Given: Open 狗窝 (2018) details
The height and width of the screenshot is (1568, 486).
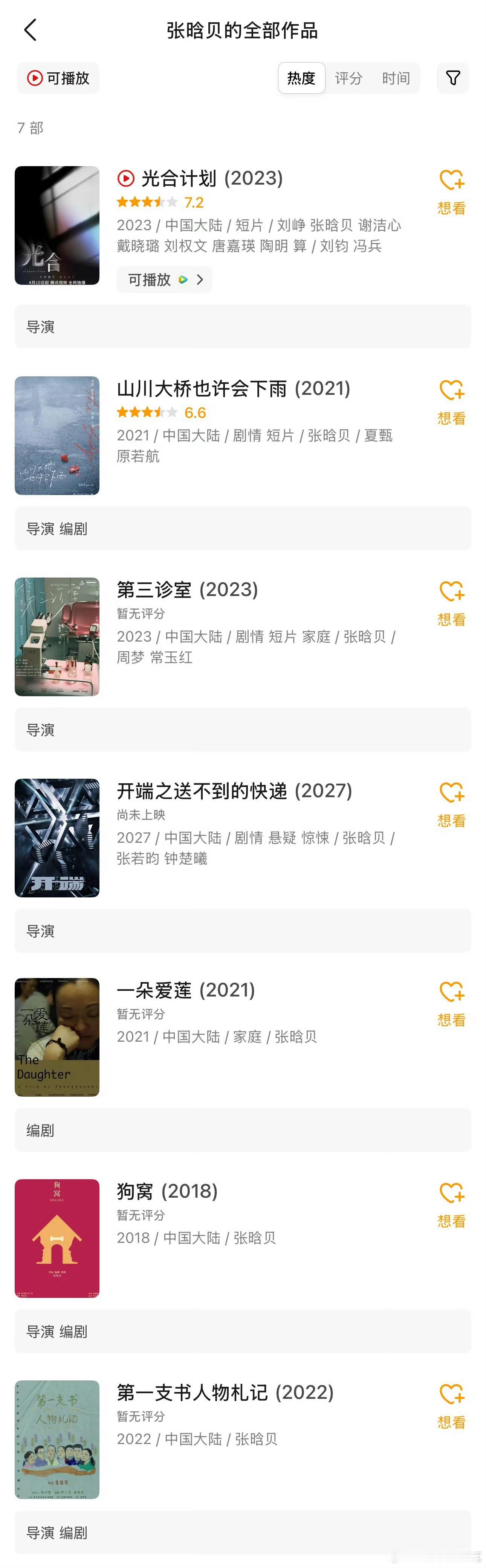Looking at the screenshot, I should (167, 1191).
